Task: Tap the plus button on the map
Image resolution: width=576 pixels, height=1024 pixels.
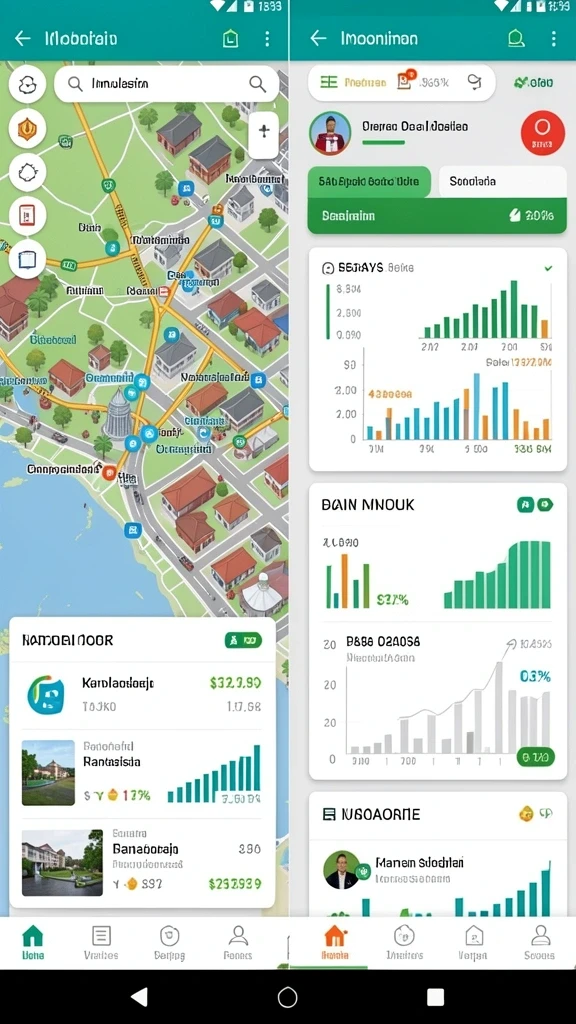Action: [264, 131]
